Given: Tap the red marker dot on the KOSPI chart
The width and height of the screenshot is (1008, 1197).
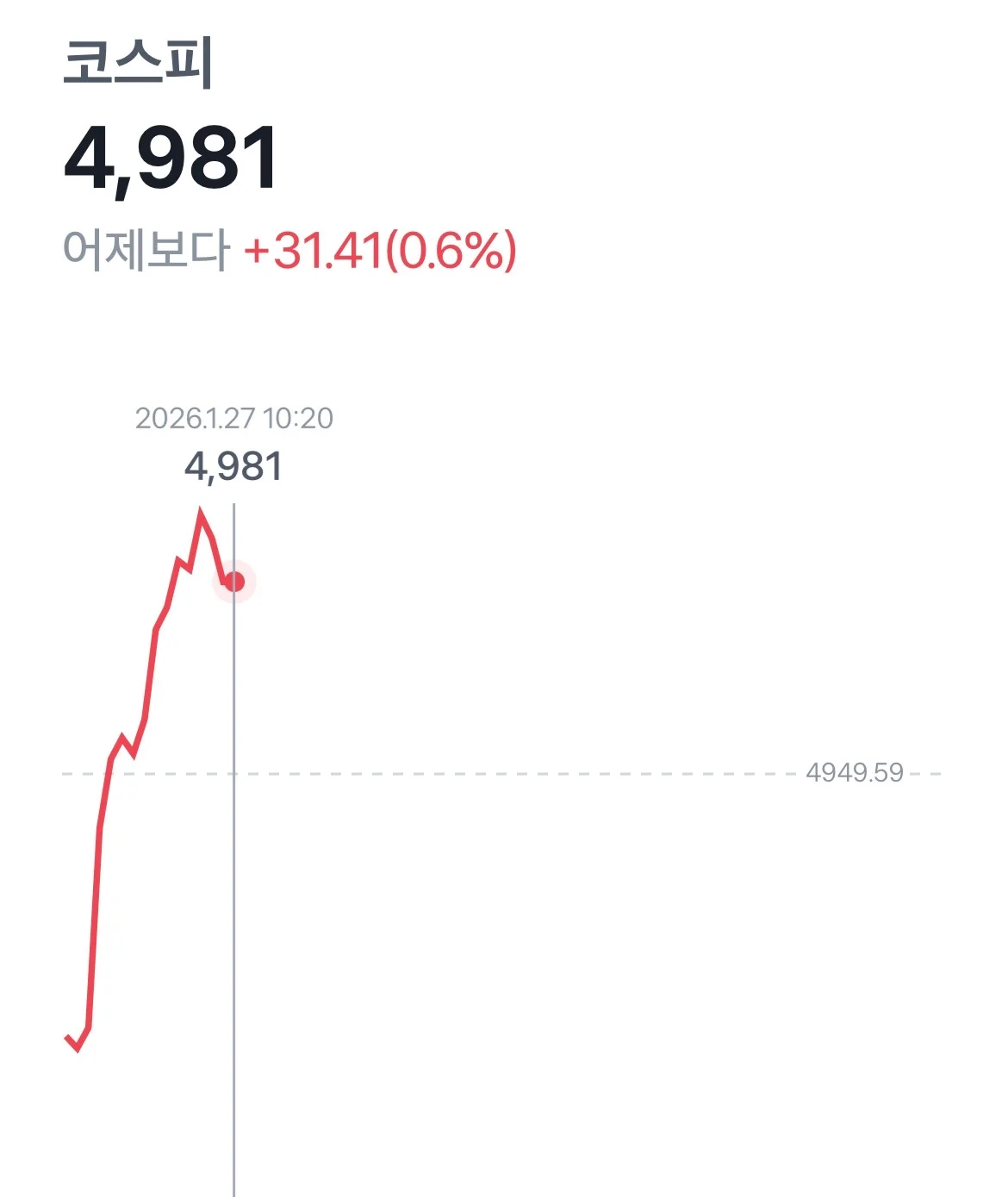Looking at the screenshot, I should (x=234, y=583).
